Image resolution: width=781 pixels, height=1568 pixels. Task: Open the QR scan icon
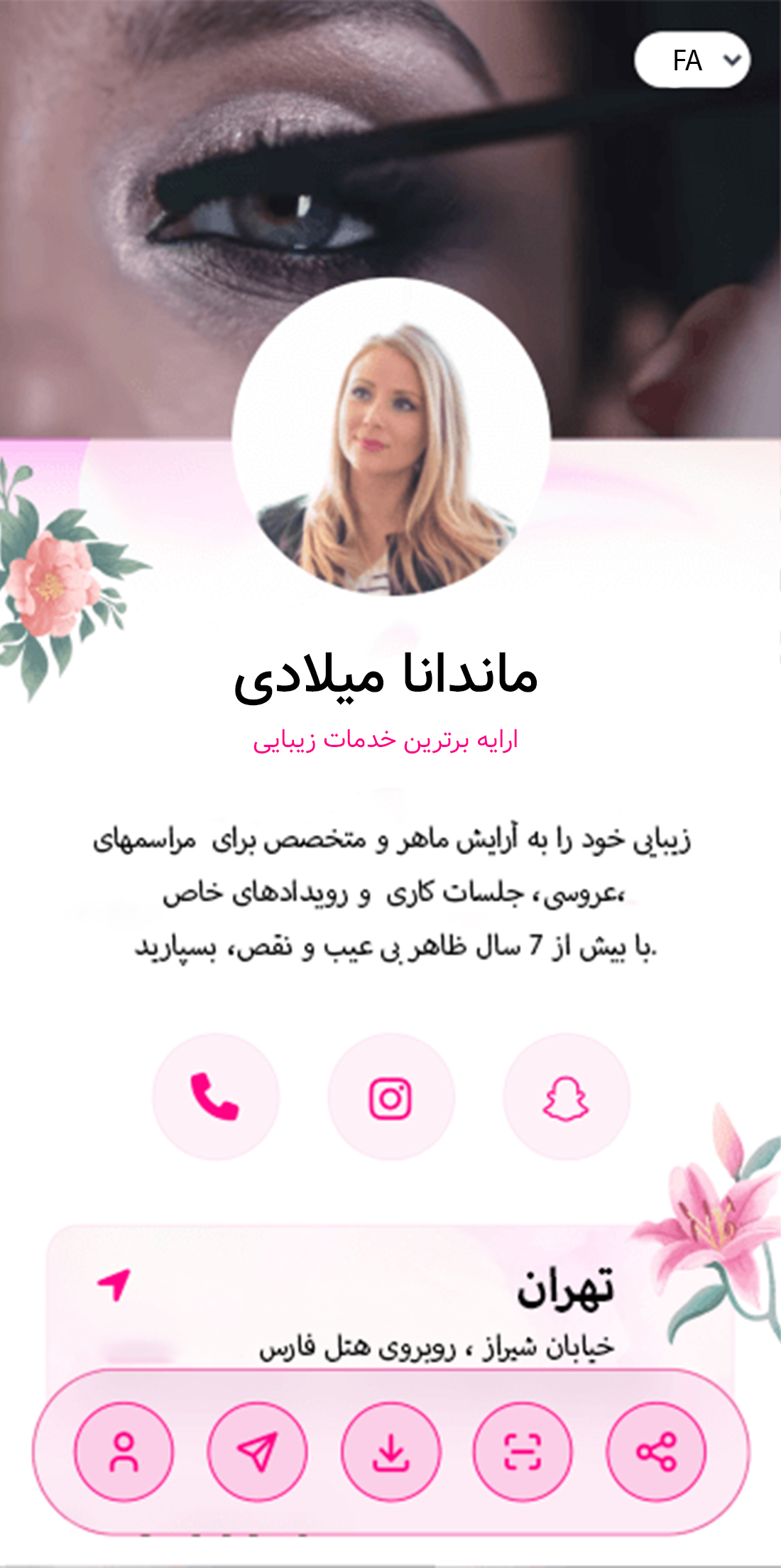point(523,1452)
